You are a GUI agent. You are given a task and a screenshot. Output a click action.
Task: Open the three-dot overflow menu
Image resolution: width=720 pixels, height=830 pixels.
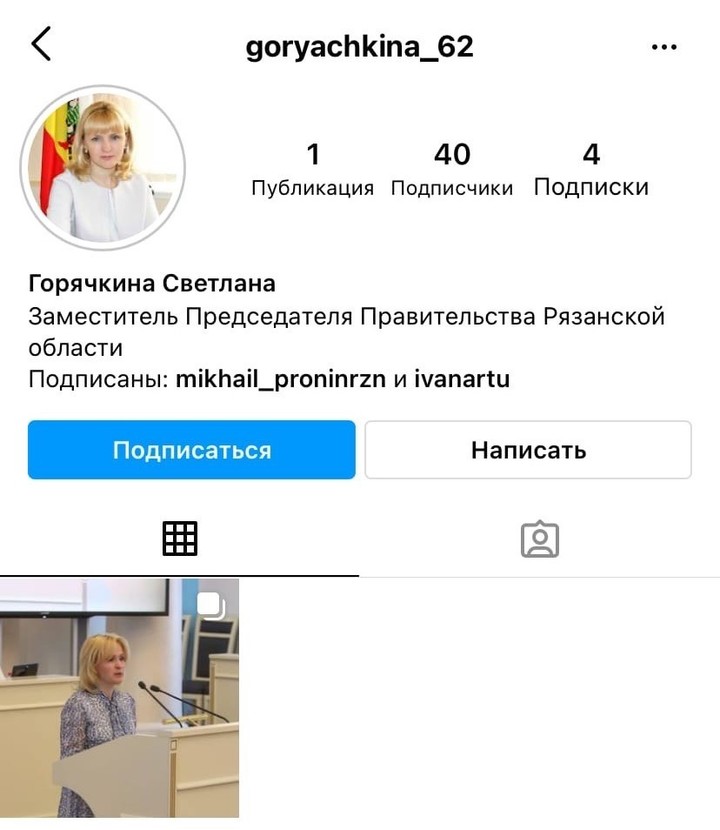(x=664, y=47)
